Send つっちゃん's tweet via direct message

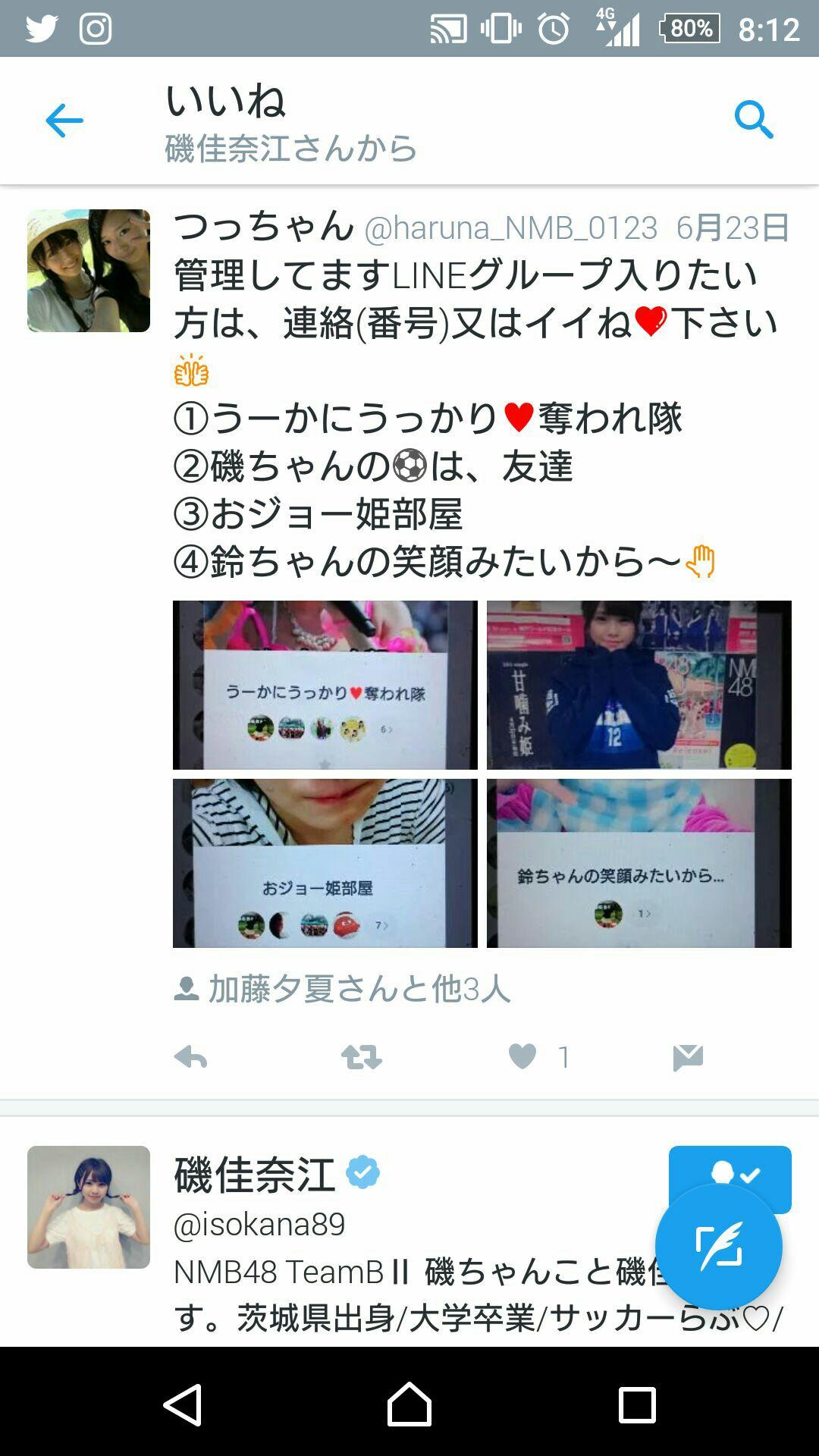click(x=688, y=1057)
